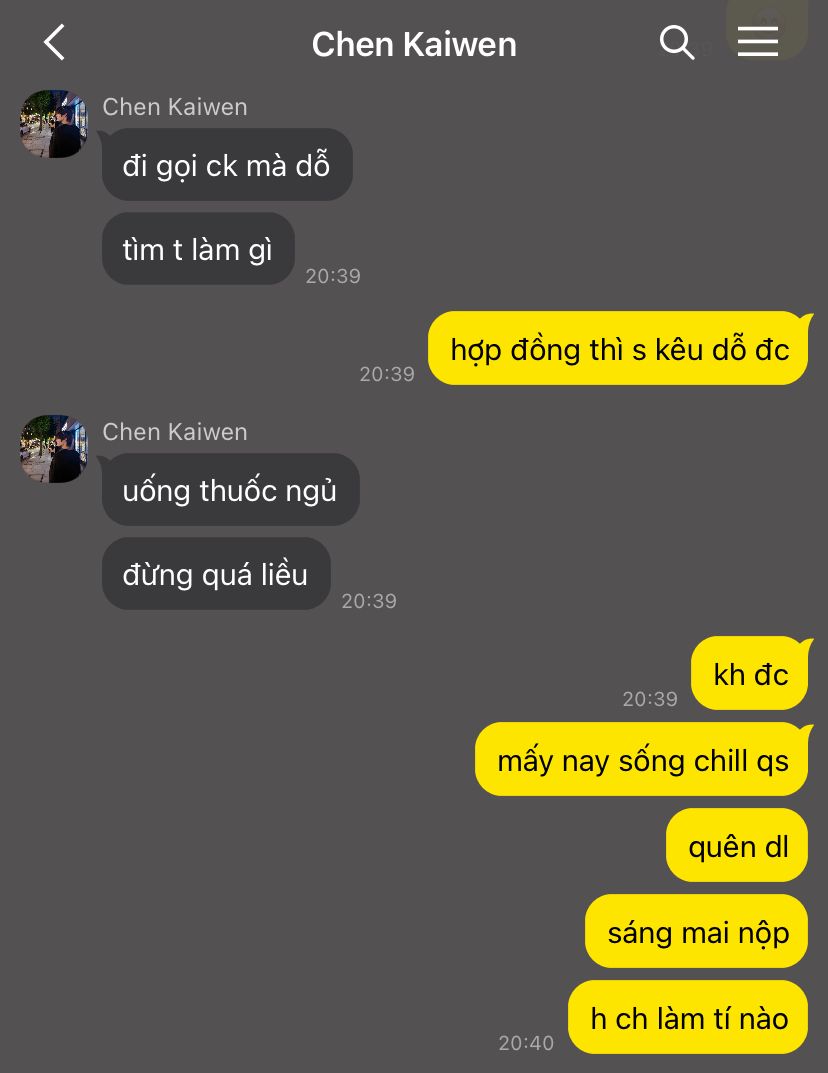Open the chat menu with three lines

(x=758, y=41)
